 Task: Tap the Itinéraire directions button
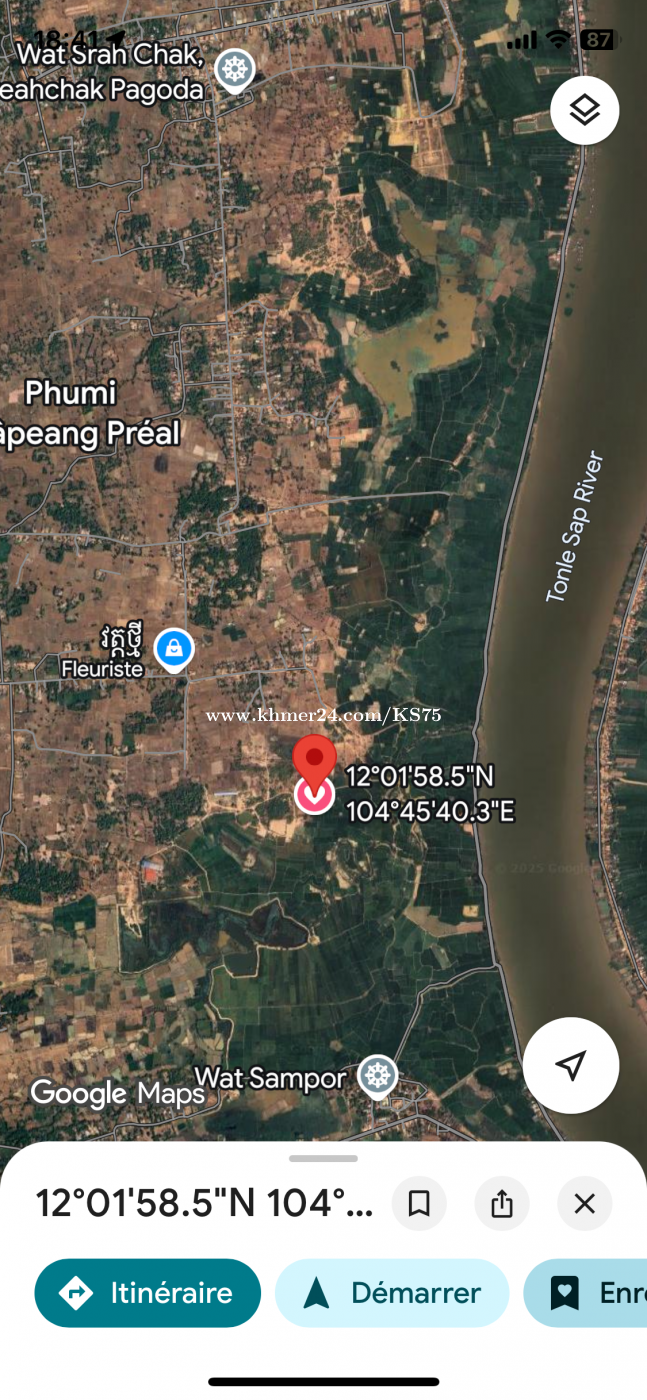[148, 1293]
